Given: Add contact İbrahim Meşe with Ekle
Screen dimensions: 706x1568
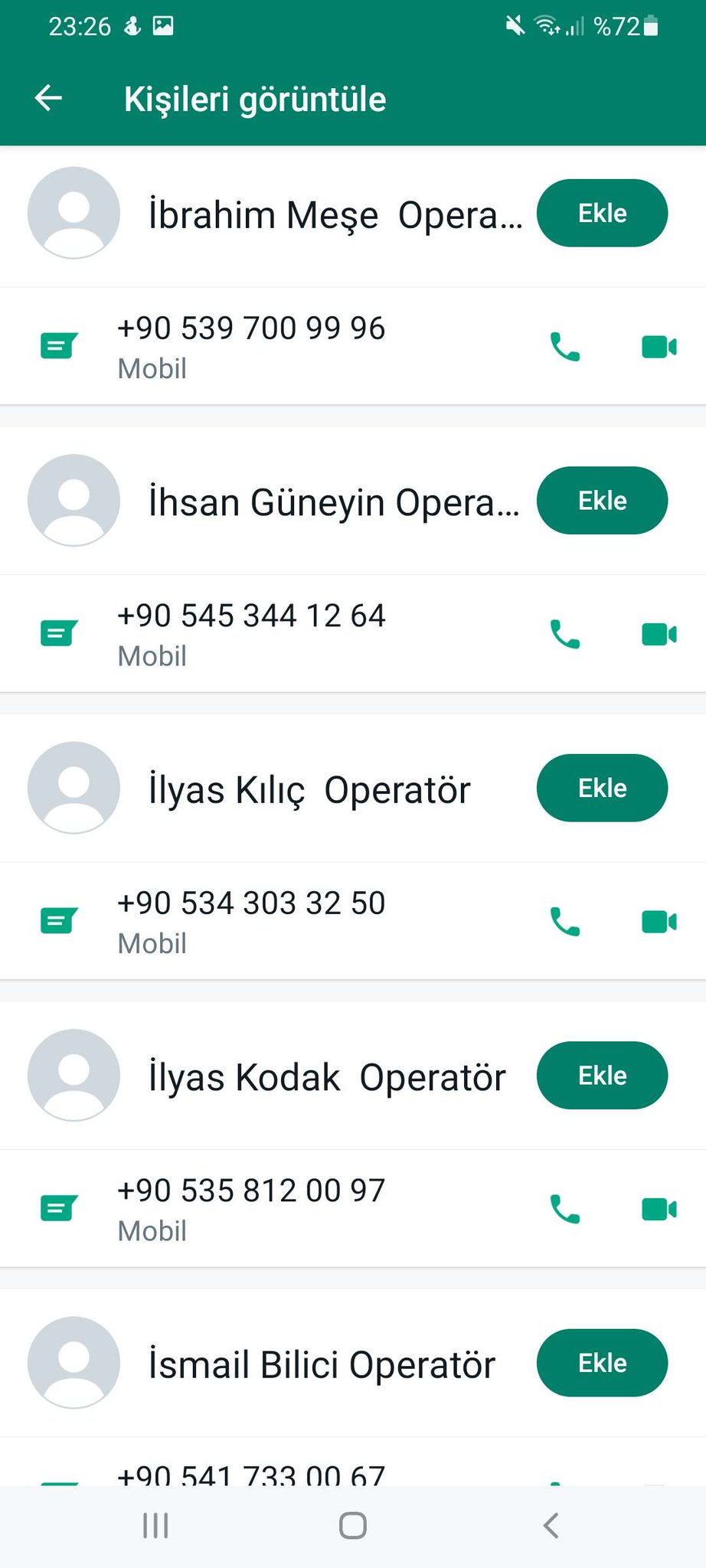Looking at the screenshot, I should (x=602, y=213).
